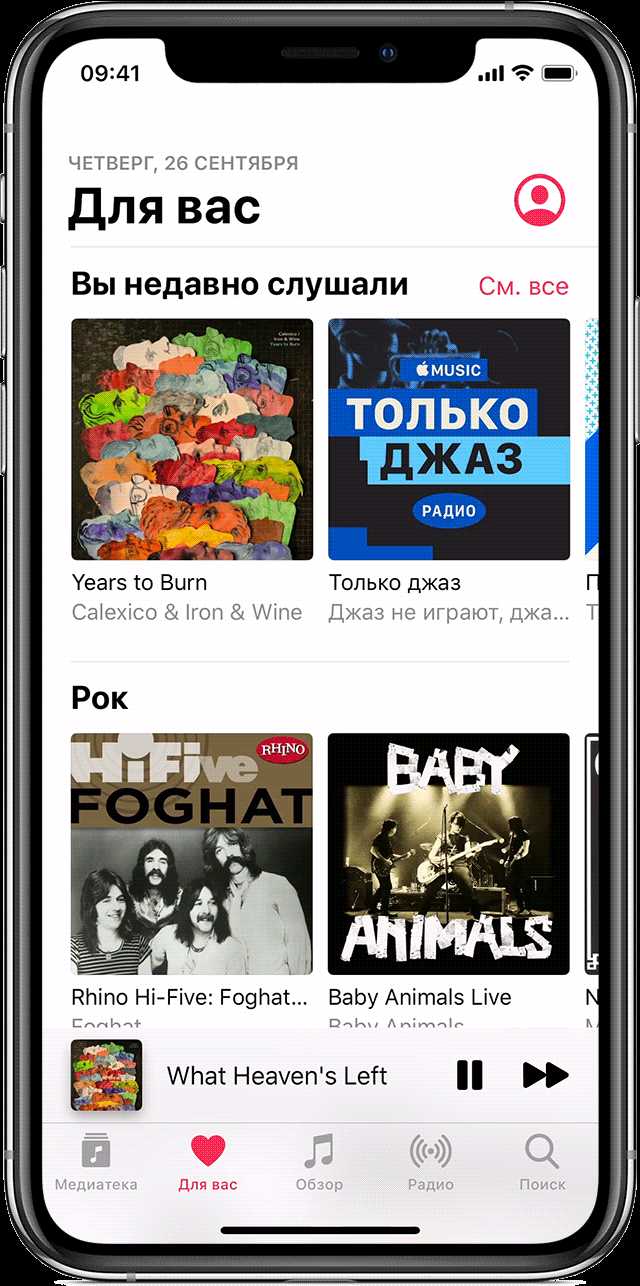Switch to the Радио tab

[430, 1162]
